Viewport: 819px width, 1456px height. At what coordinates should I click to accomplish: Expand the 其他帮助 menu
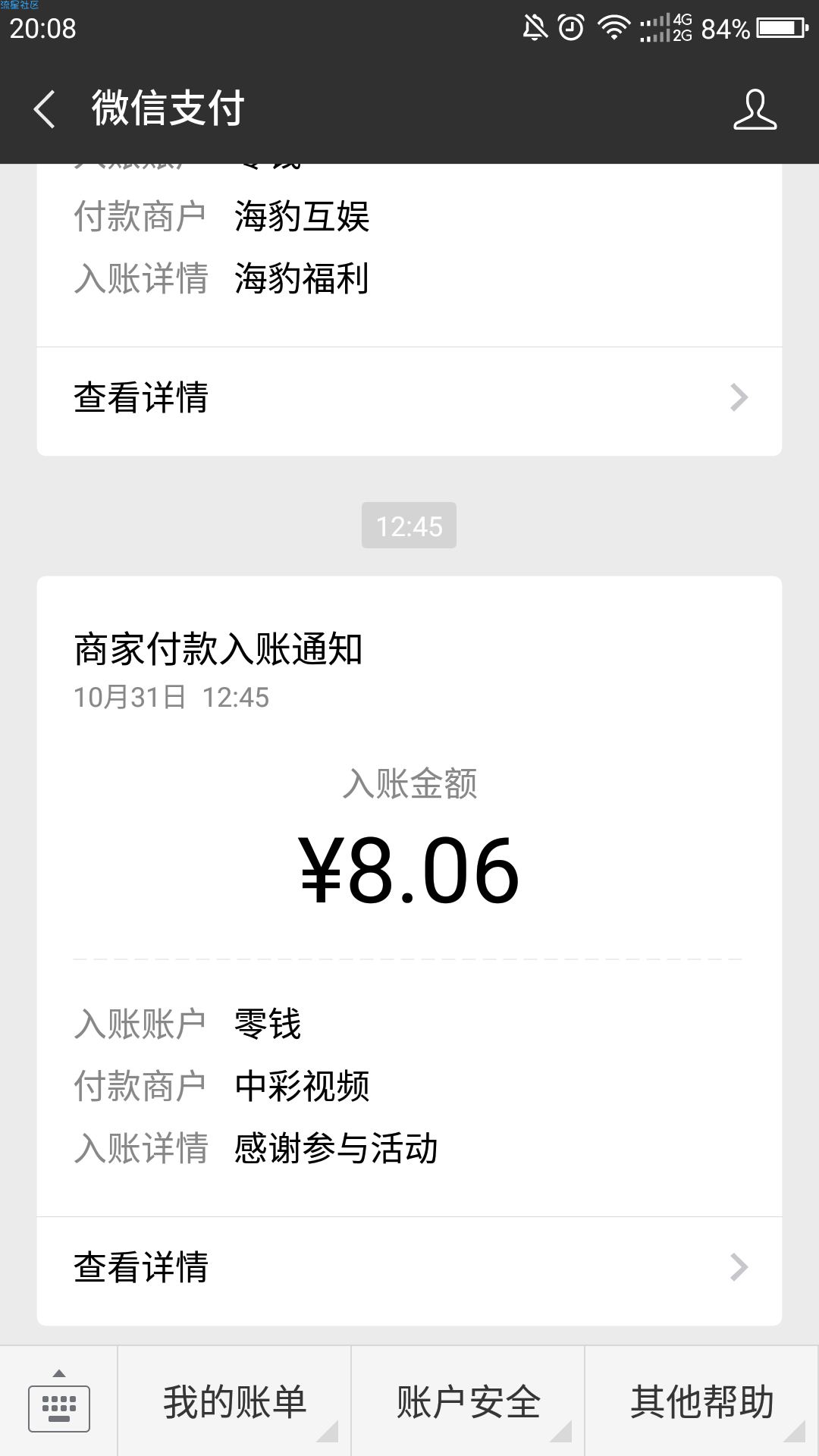point(701,1401)
